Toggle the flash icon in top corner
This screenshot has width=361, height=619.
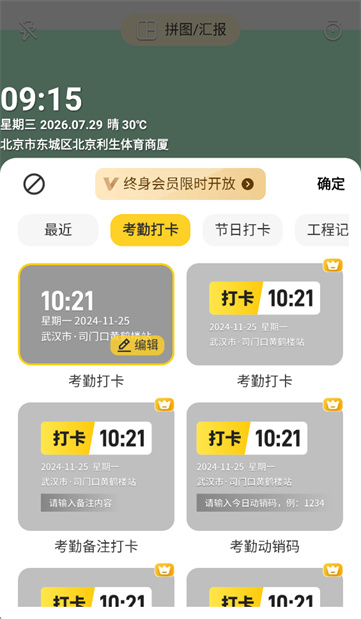28,30
